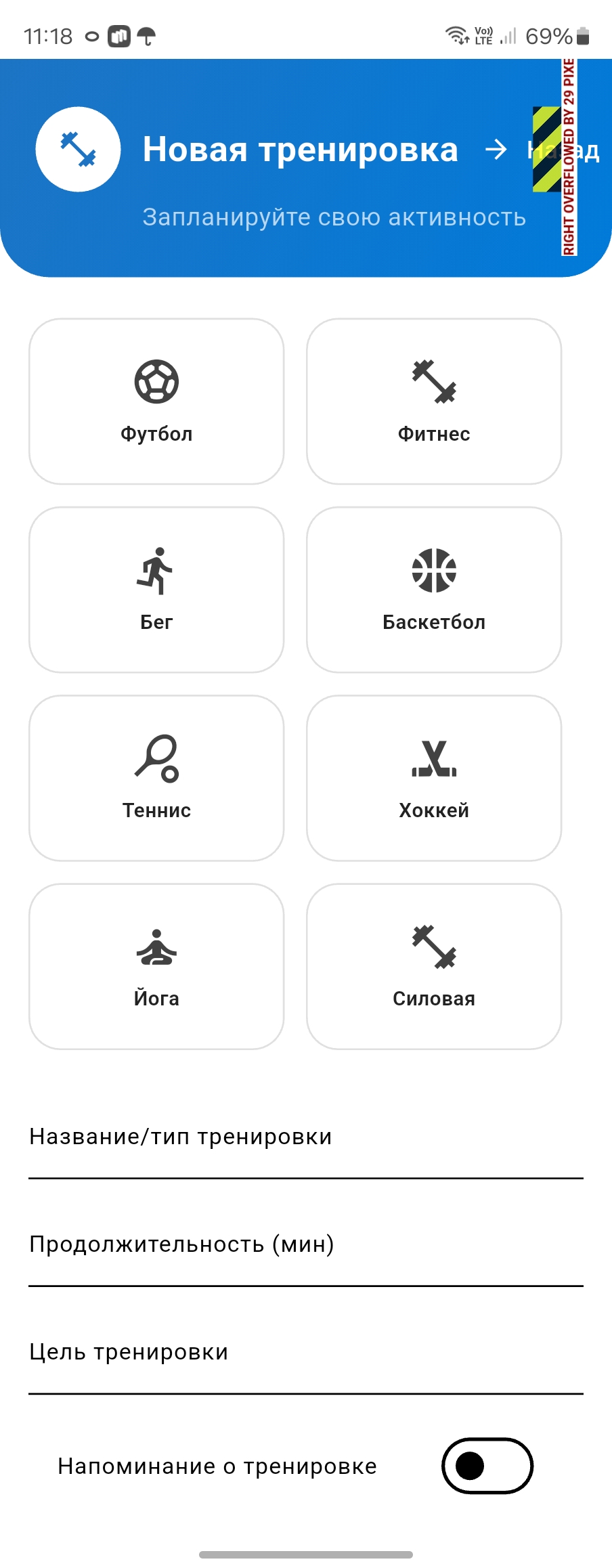
Task: Tap the Продолжительность (мин) field
Action: pyautogui.click(x=305, y=1250)
